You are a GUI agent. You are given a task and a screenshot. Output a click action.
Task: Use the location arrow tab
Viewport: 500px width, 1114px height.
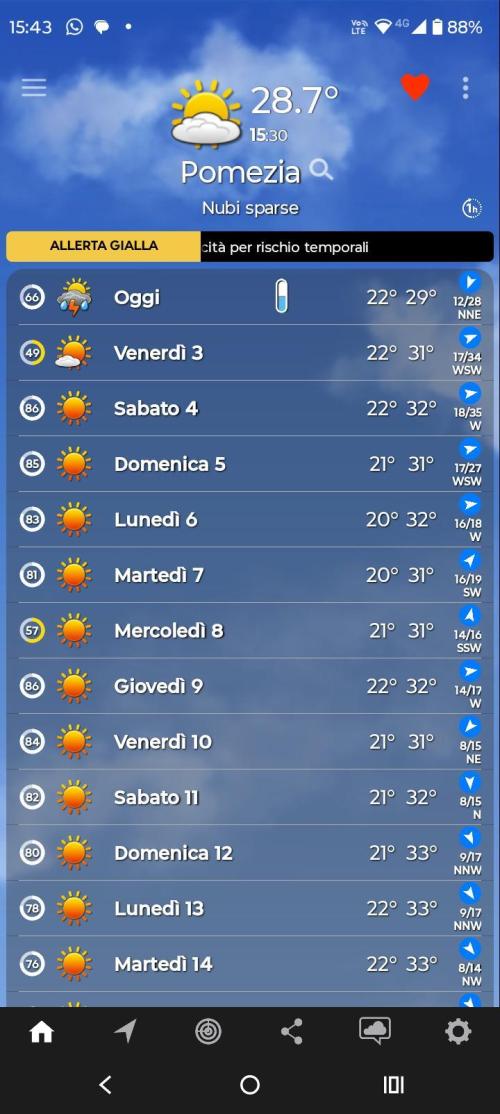tap(125, 1032)
